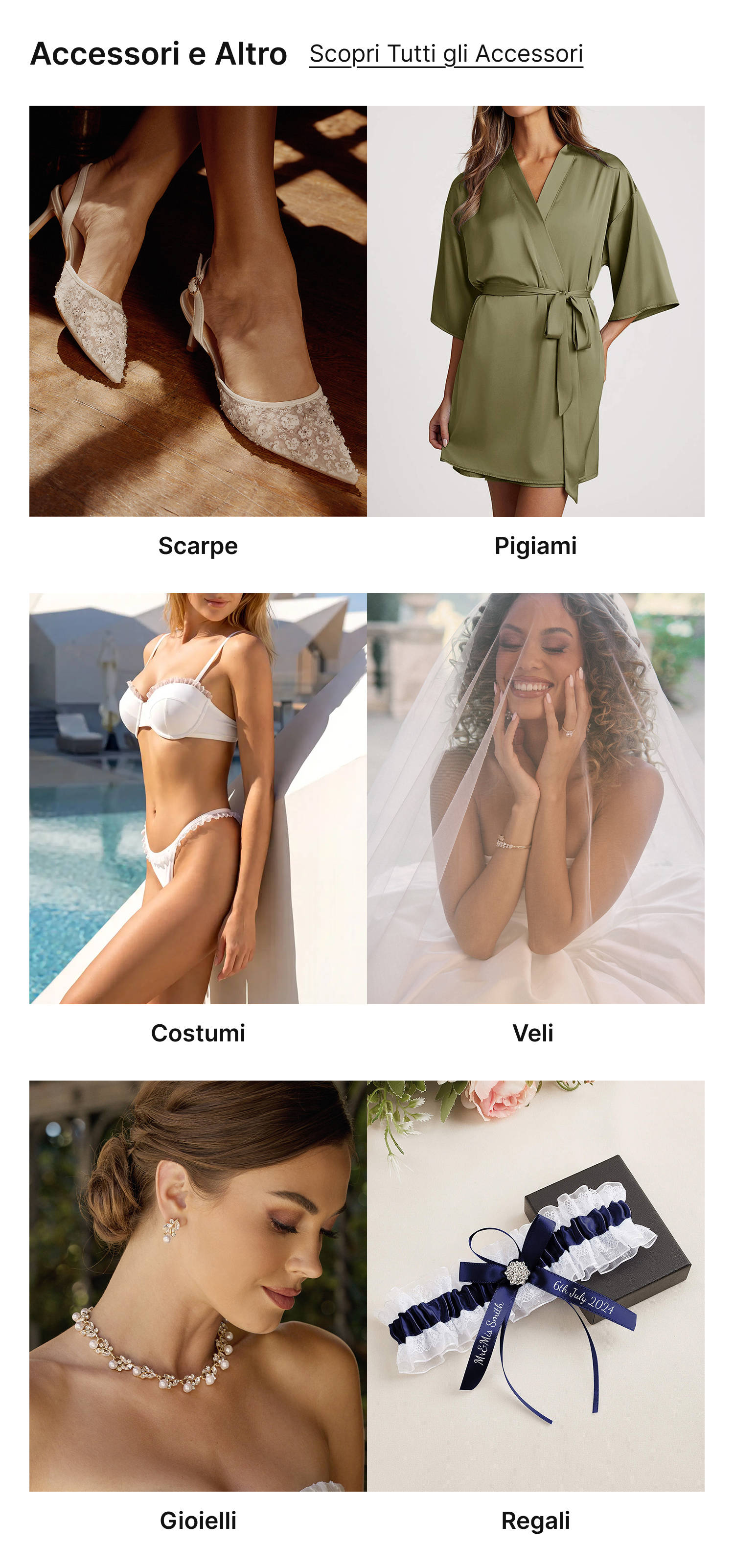
Task: Open the Scopri Tutti gli Accessori link
Action: pyautogui.click(x=445, y=53)
